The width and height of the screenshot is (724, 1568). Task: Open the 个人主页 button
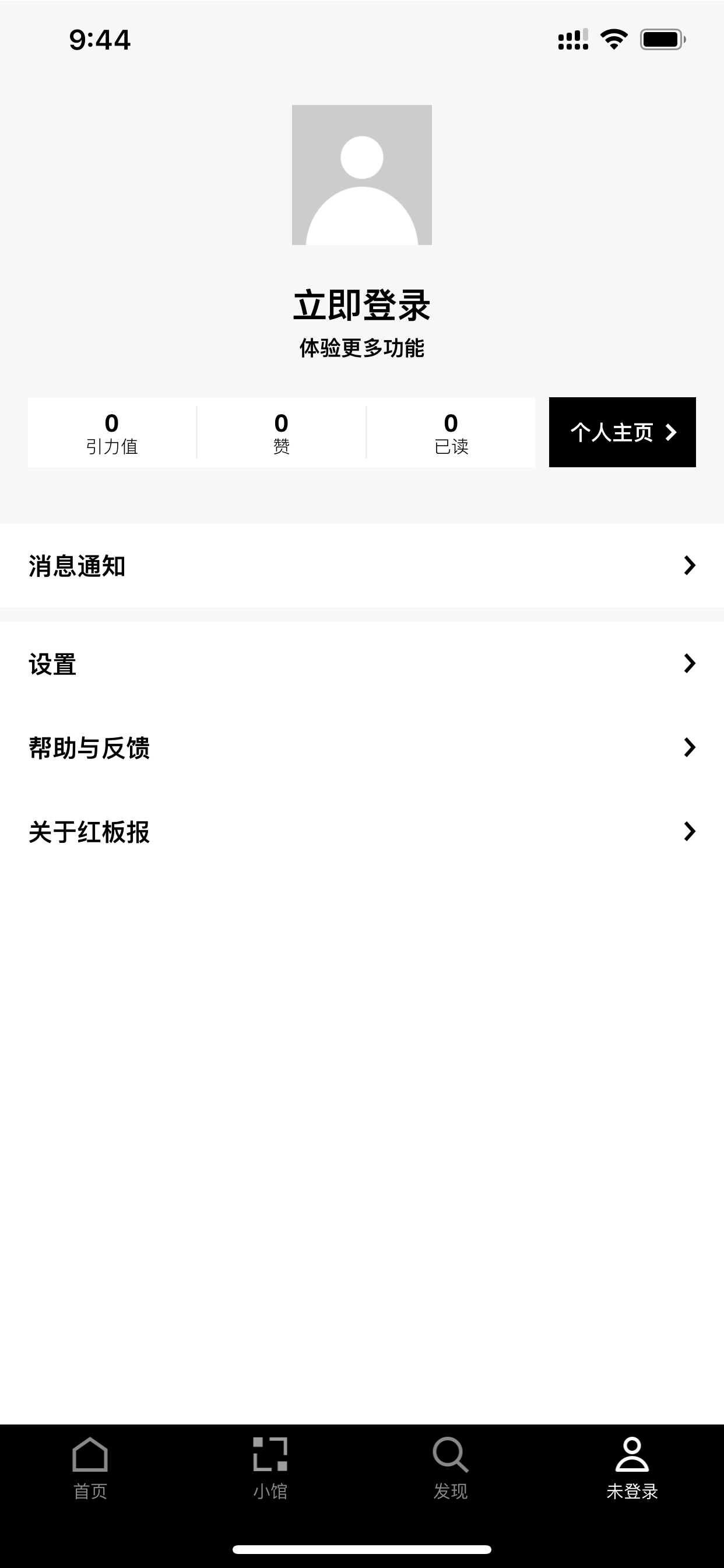(x=623, y=432)
